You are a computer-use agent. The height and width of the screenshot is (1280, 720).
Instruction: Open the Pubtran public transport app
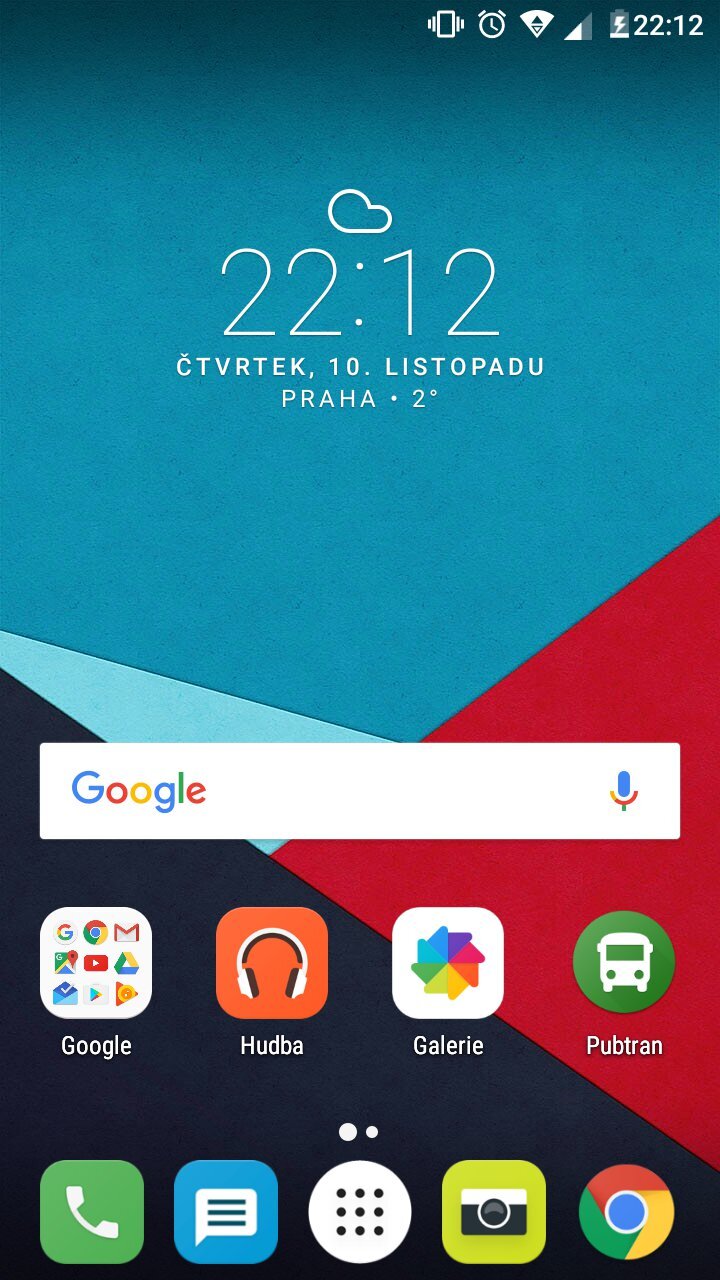pos(624,962)
